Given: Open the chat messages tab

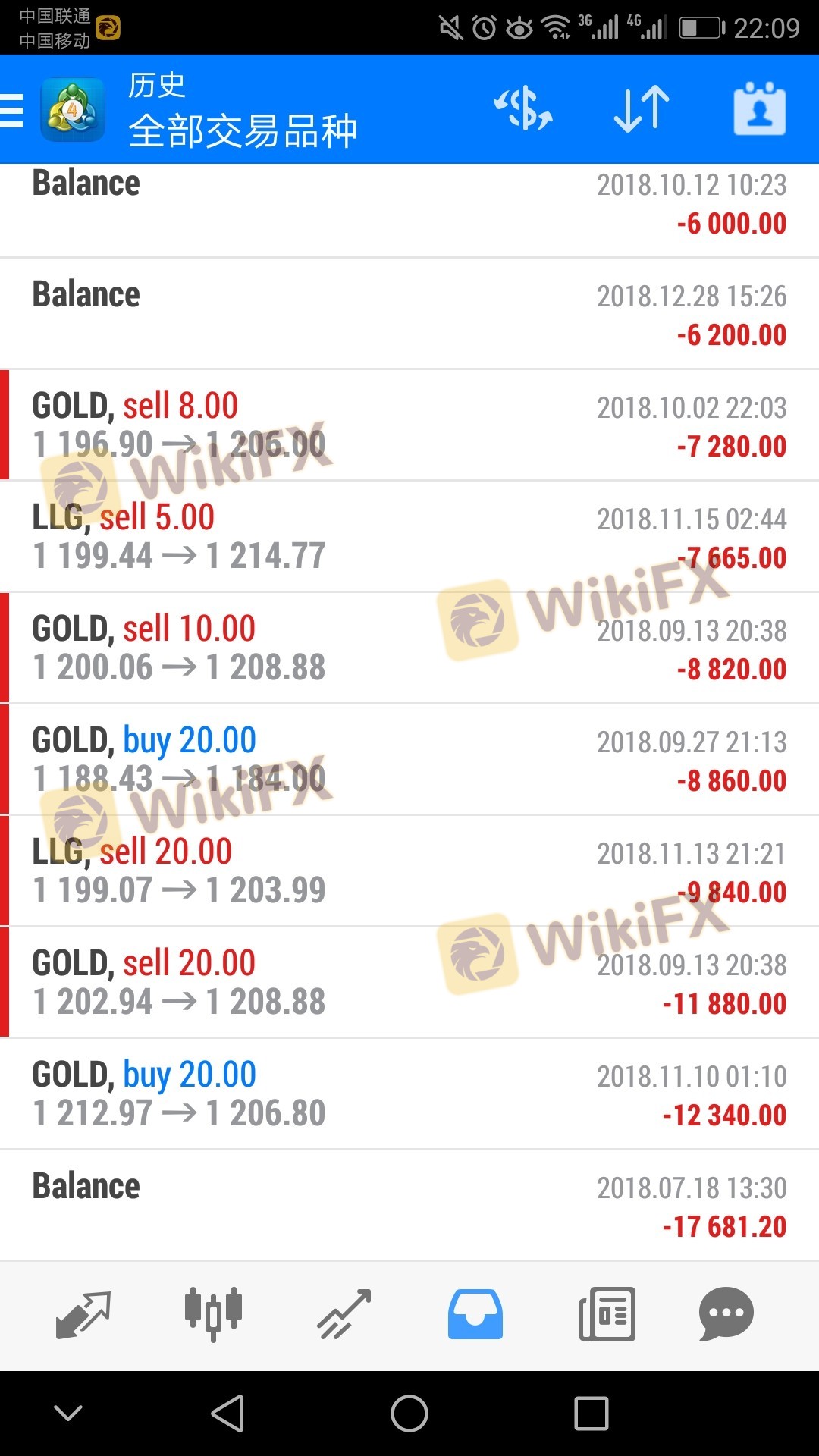Looking at the screenshot, I should point(726,1314).
